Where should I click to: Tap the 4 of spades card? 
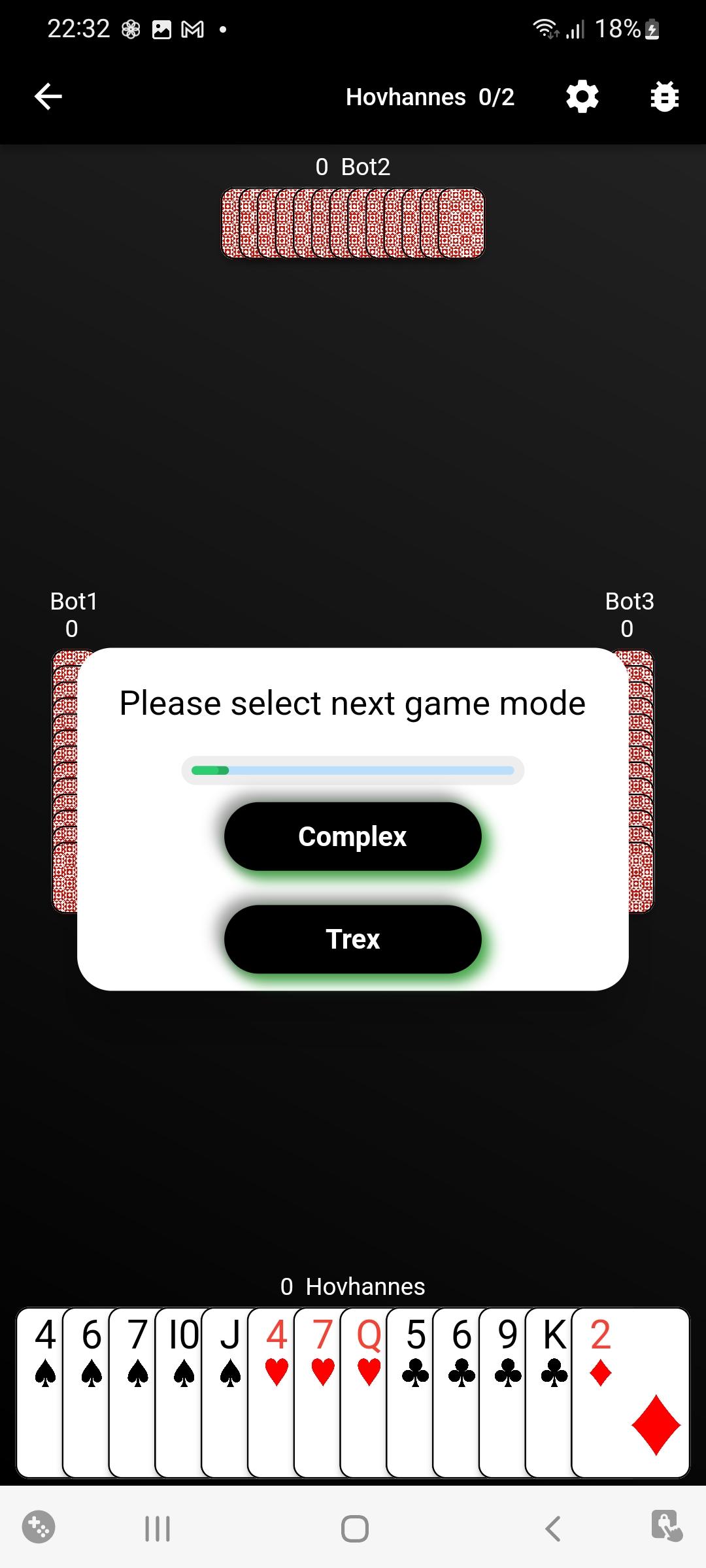point(41,1392)
